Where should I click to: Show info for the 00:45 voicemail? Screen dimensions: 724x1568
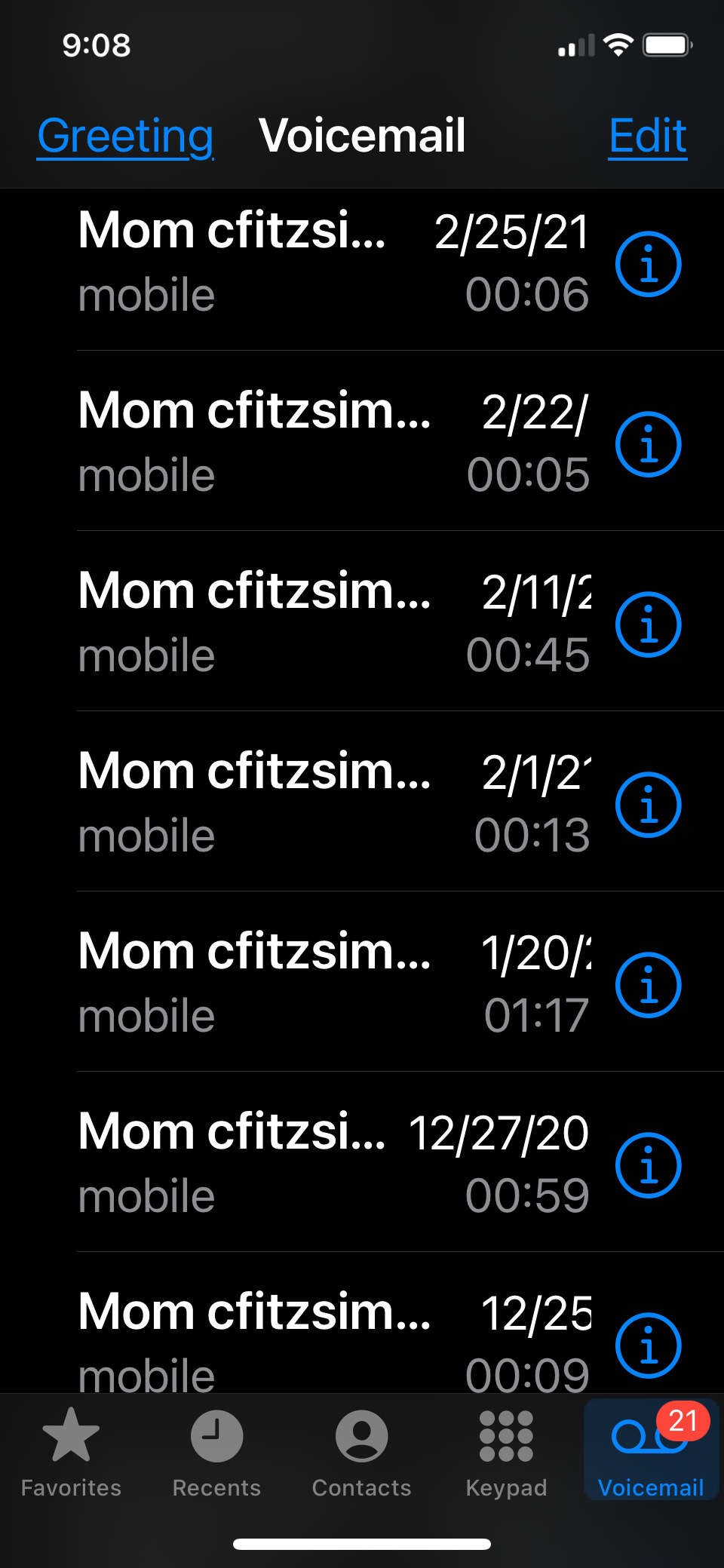pos(649,624)
